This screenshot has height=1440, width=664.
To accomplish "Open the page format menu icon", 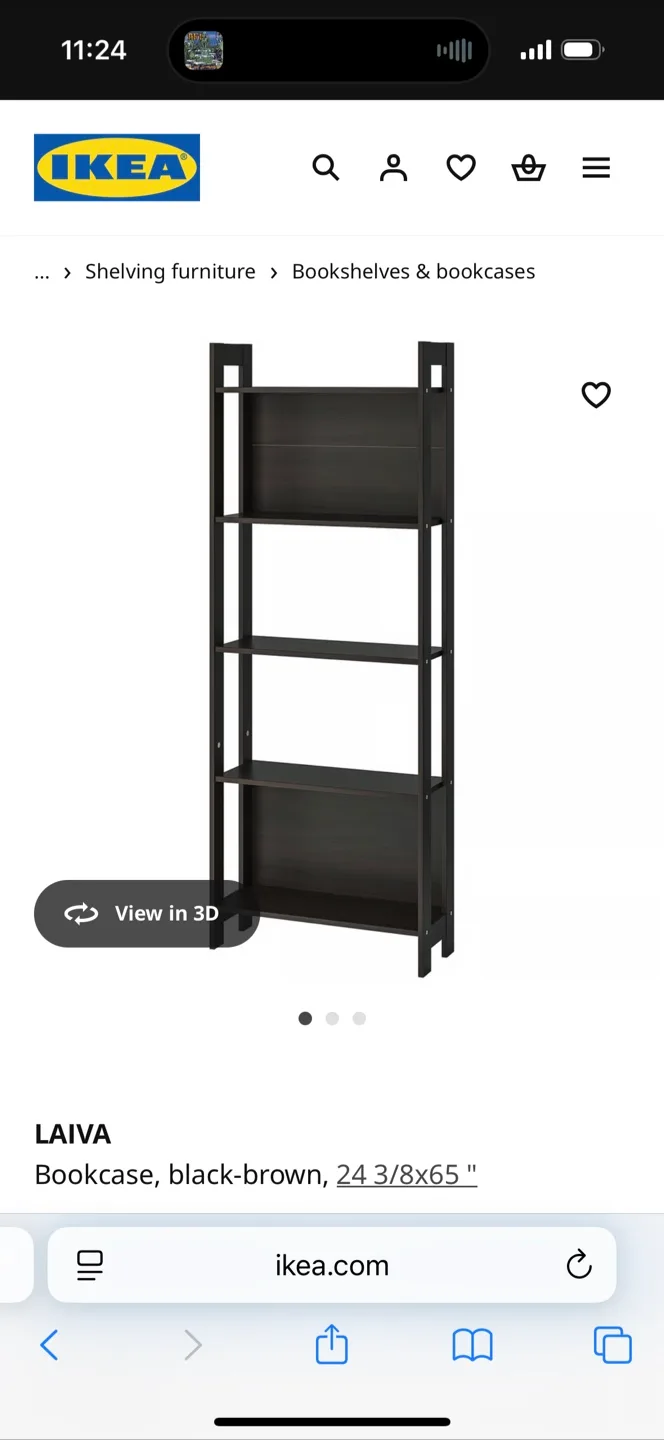I will pyautogui.click(x=90, y=1265).
